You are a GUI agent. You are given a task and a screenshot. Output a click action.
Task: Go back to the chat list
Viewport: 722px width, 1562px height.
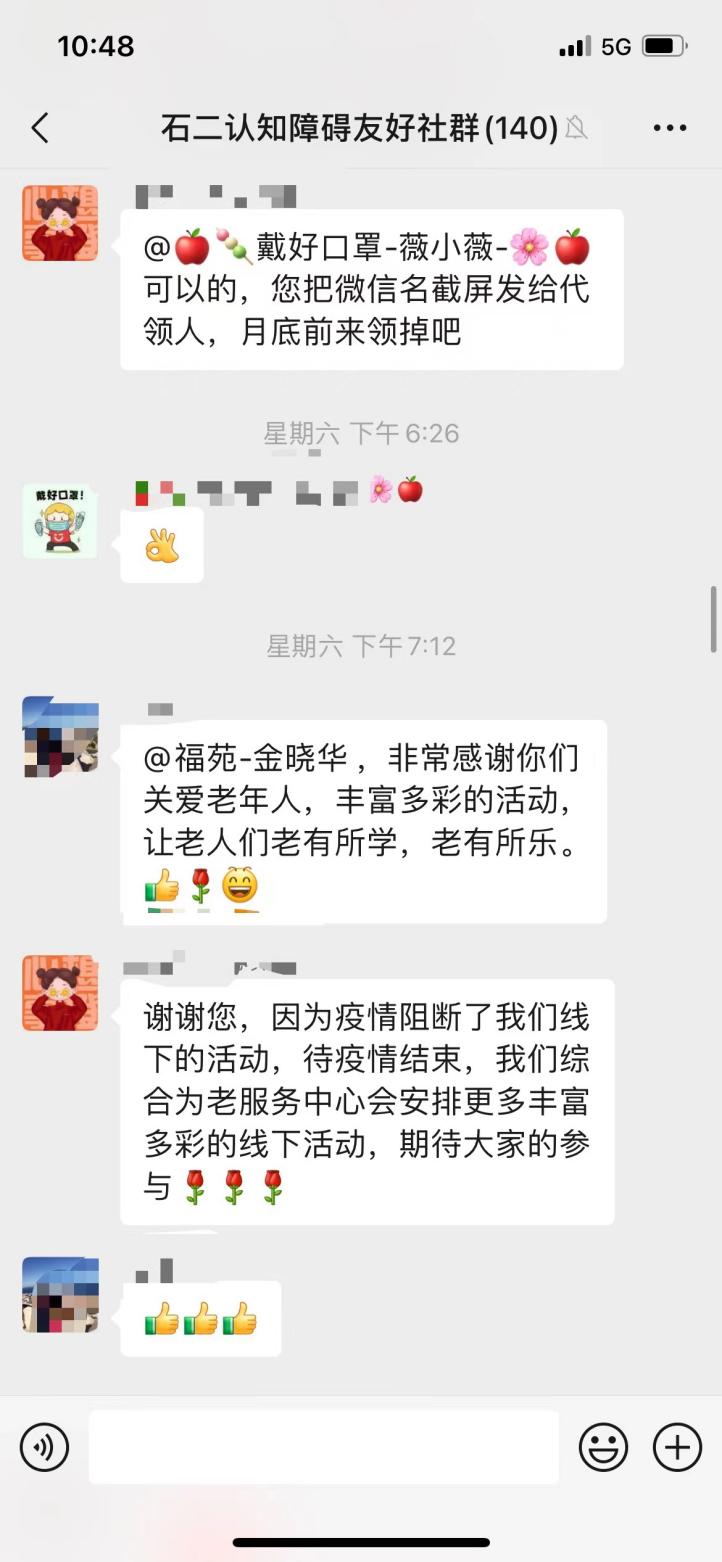tap(40, 128)
